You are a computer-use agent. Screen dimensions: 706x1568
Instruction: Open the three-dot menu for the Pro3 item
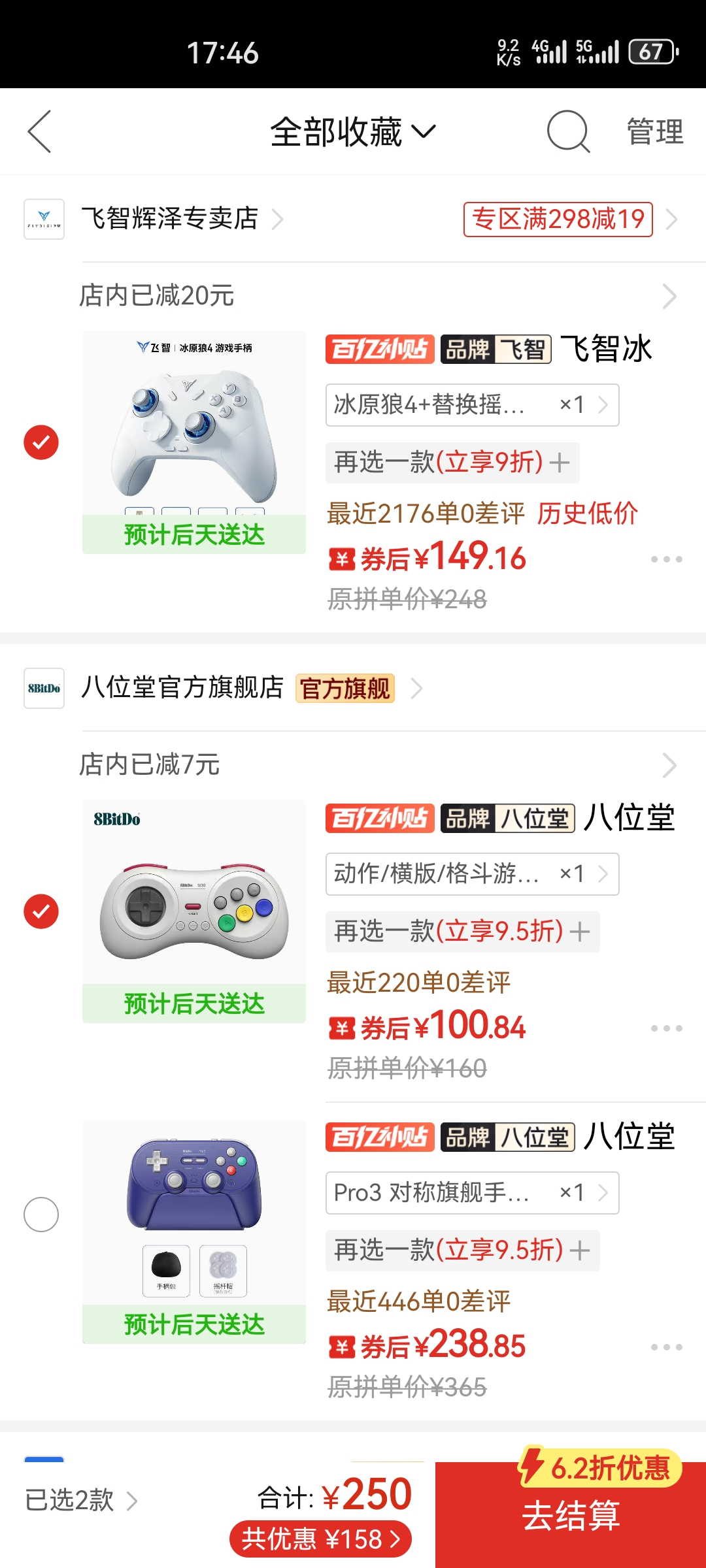665,1346
